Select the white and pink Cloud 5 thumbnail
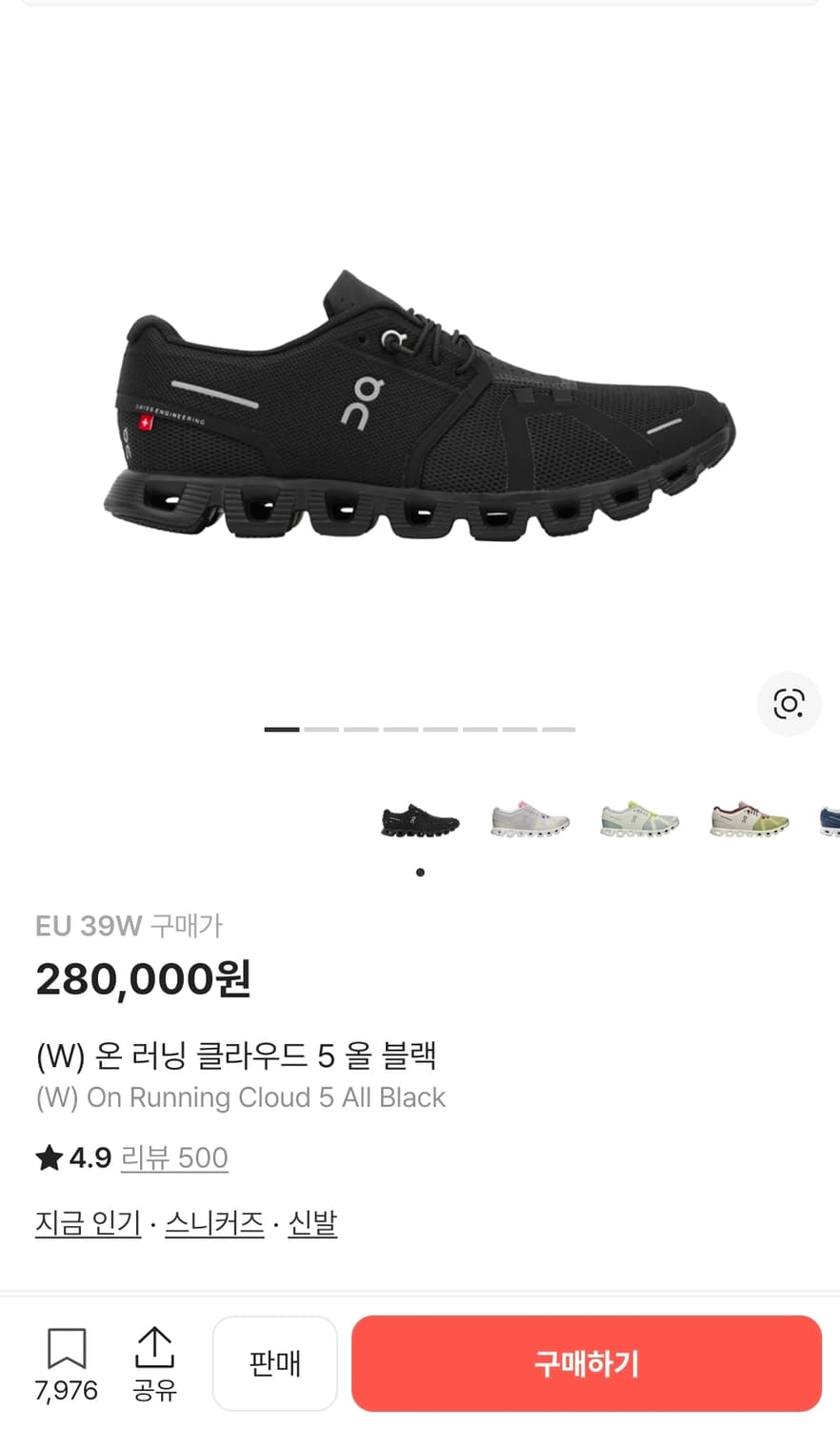The image size is (840, 1429). point(529,821)
